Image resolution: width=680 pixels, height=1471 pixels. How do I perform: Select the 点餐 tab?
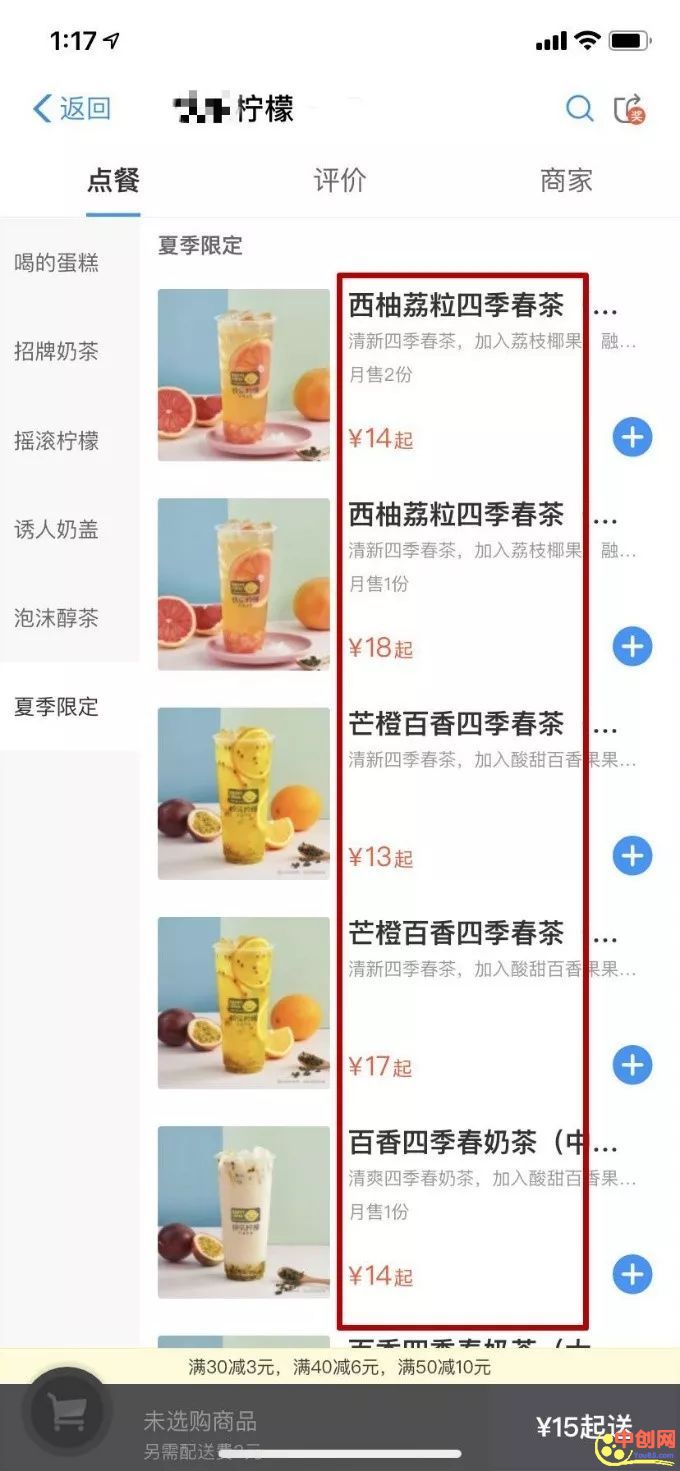(x=113, y=181)
